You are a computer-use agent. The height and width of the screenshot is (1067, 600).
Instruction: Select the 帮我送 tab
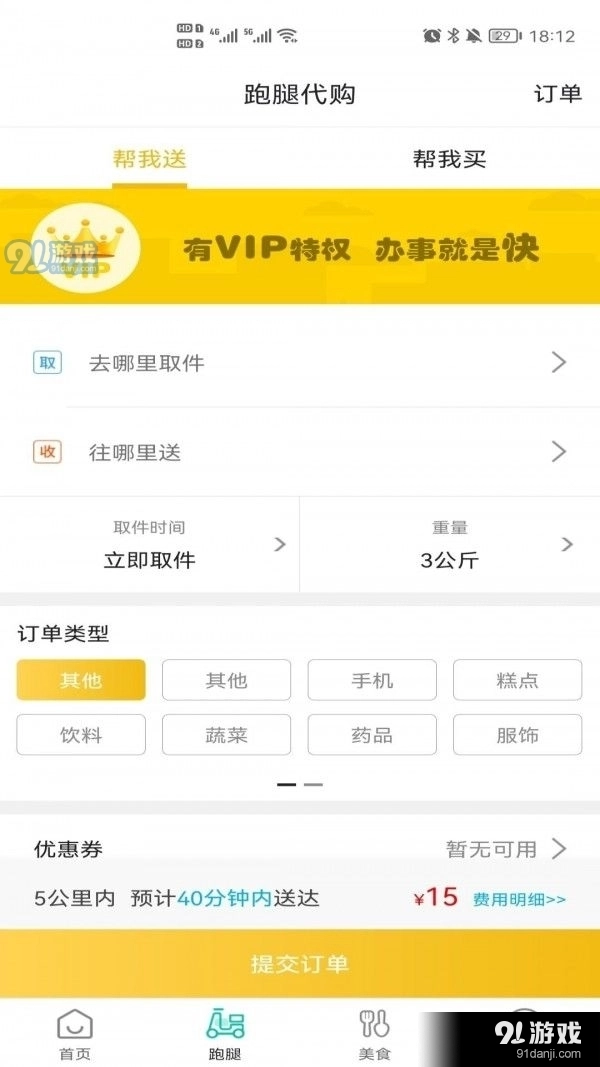[150, 159]
